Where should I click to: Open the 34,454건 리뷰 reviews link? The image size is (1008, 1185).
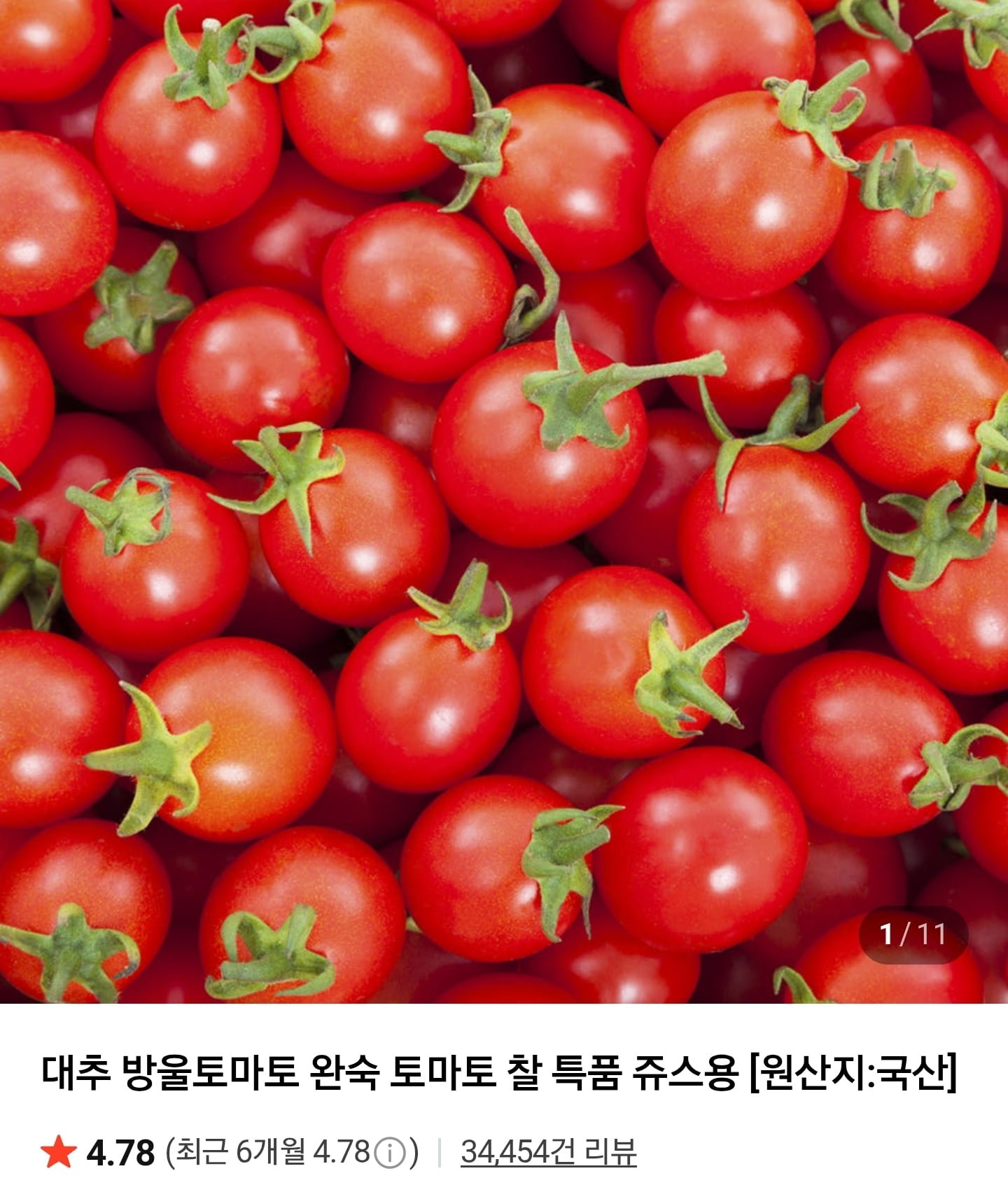548,1151
